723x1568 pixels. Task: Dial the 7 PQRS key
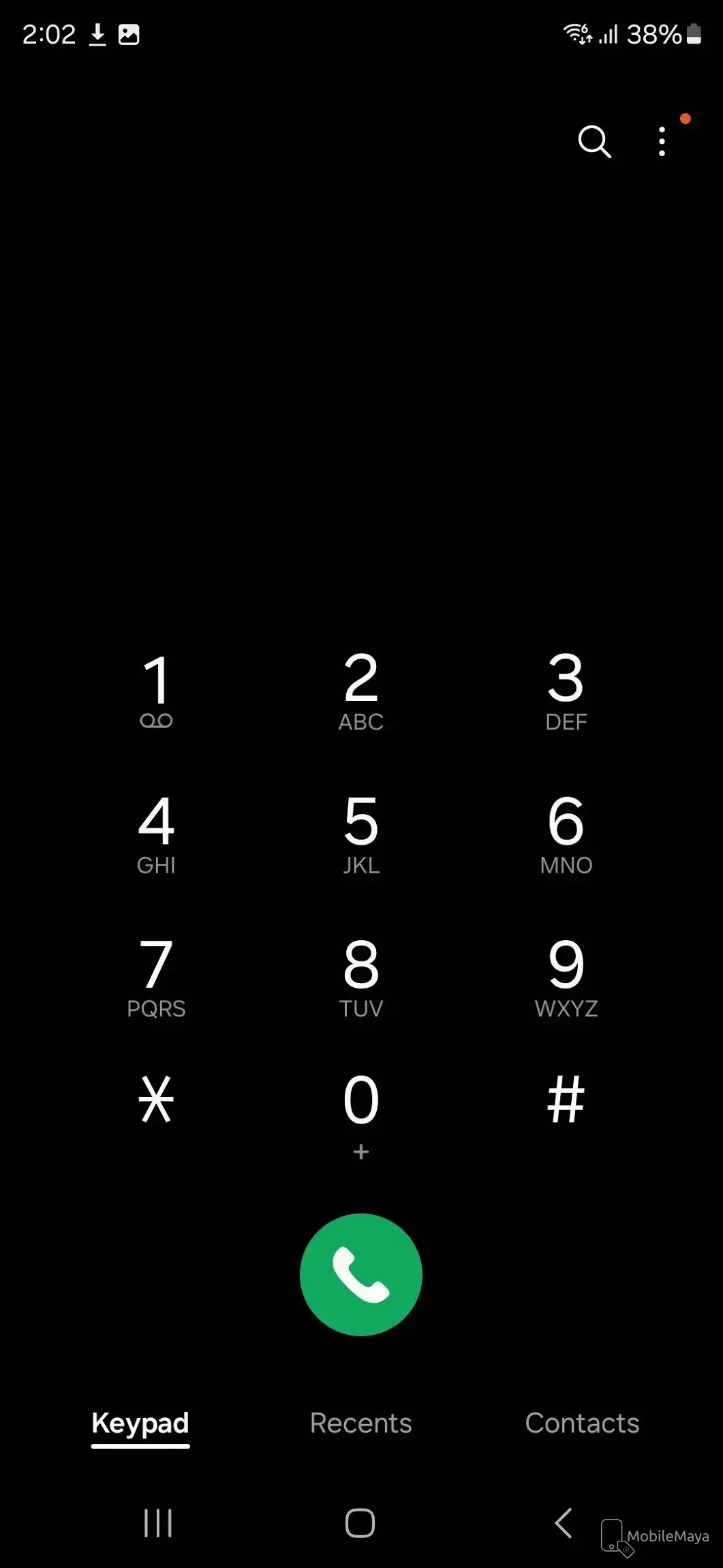(x=156, y=976)
